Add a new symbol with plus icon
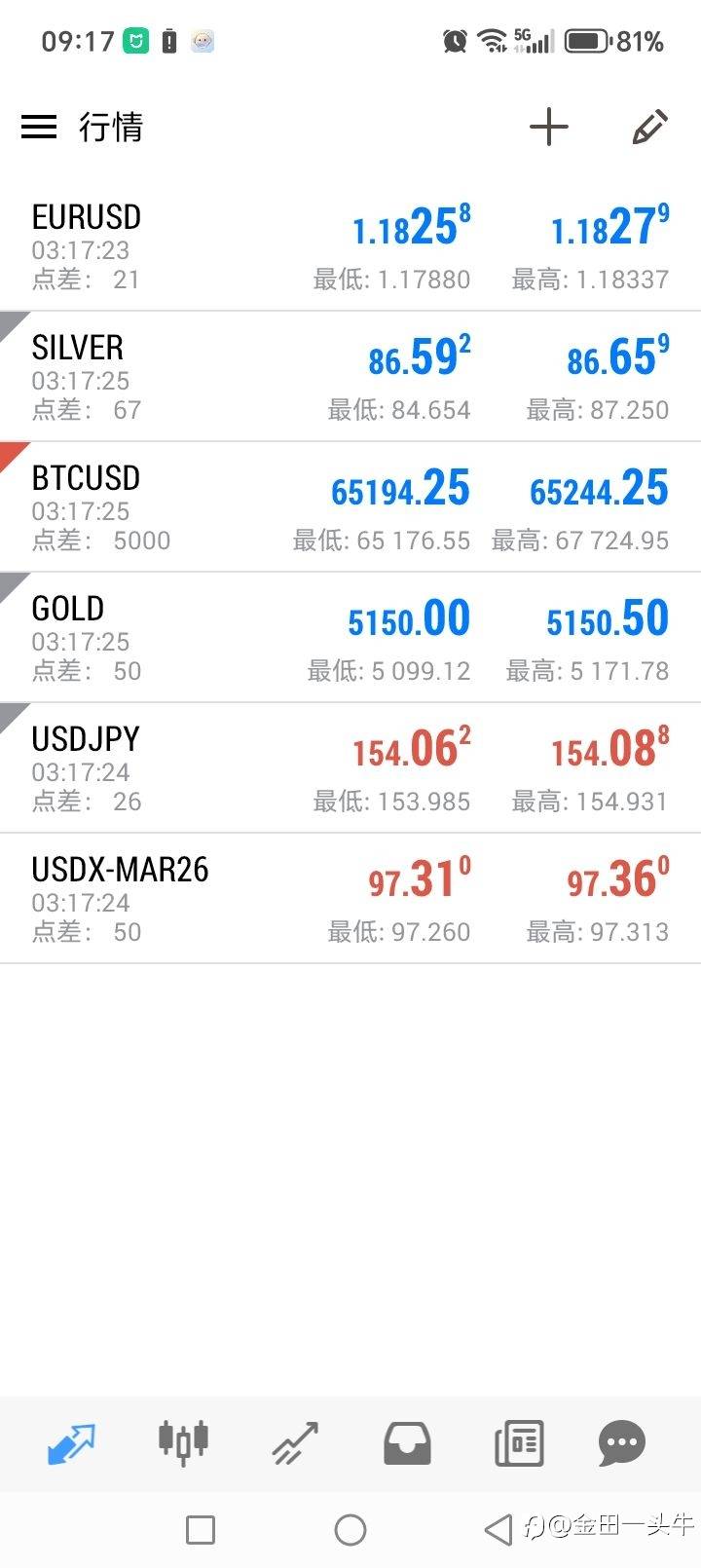701x1568 pixels. point(548,127)
